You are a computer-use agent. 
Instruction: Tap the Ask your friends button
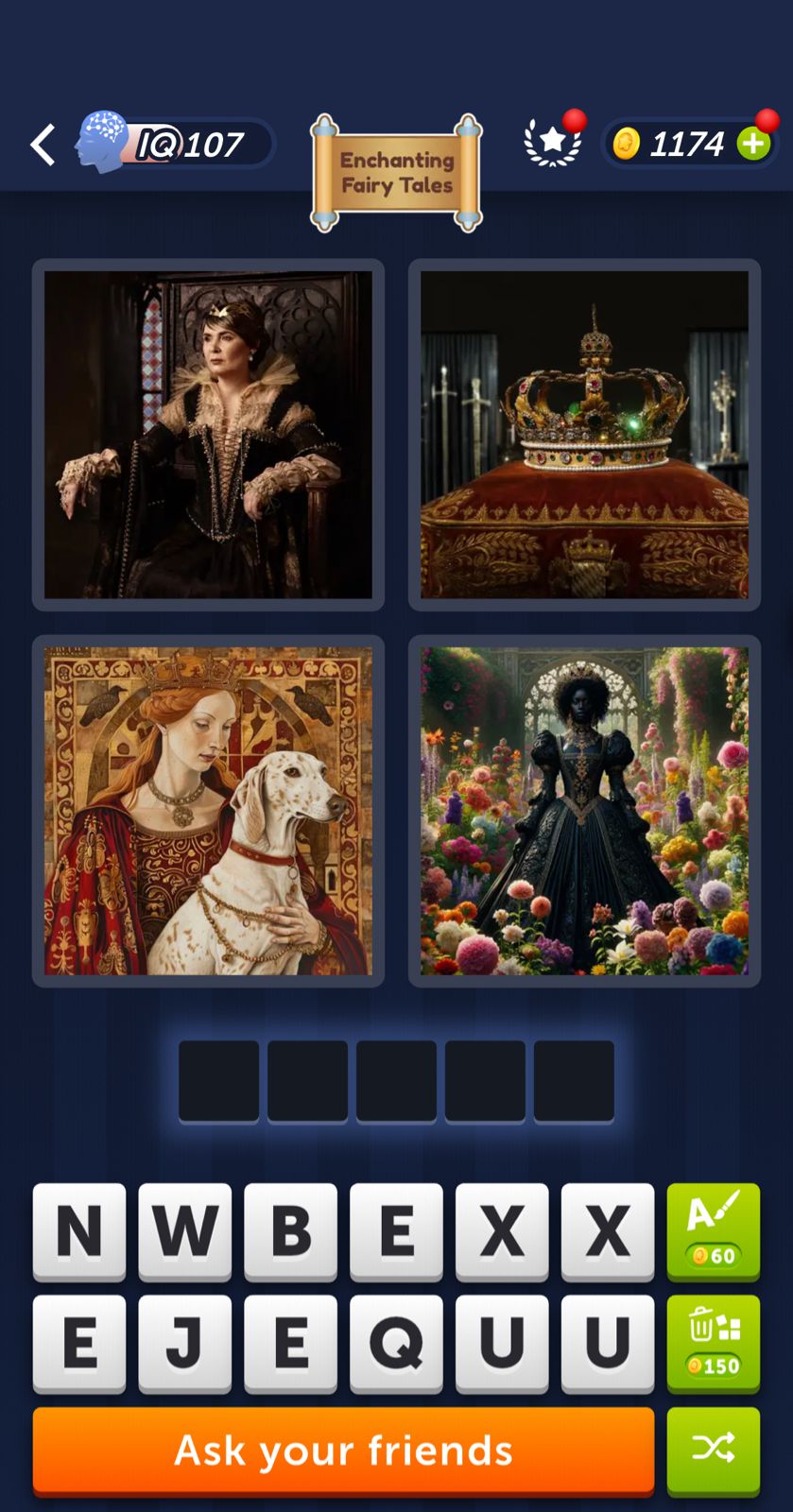[x=344, y=1451]
